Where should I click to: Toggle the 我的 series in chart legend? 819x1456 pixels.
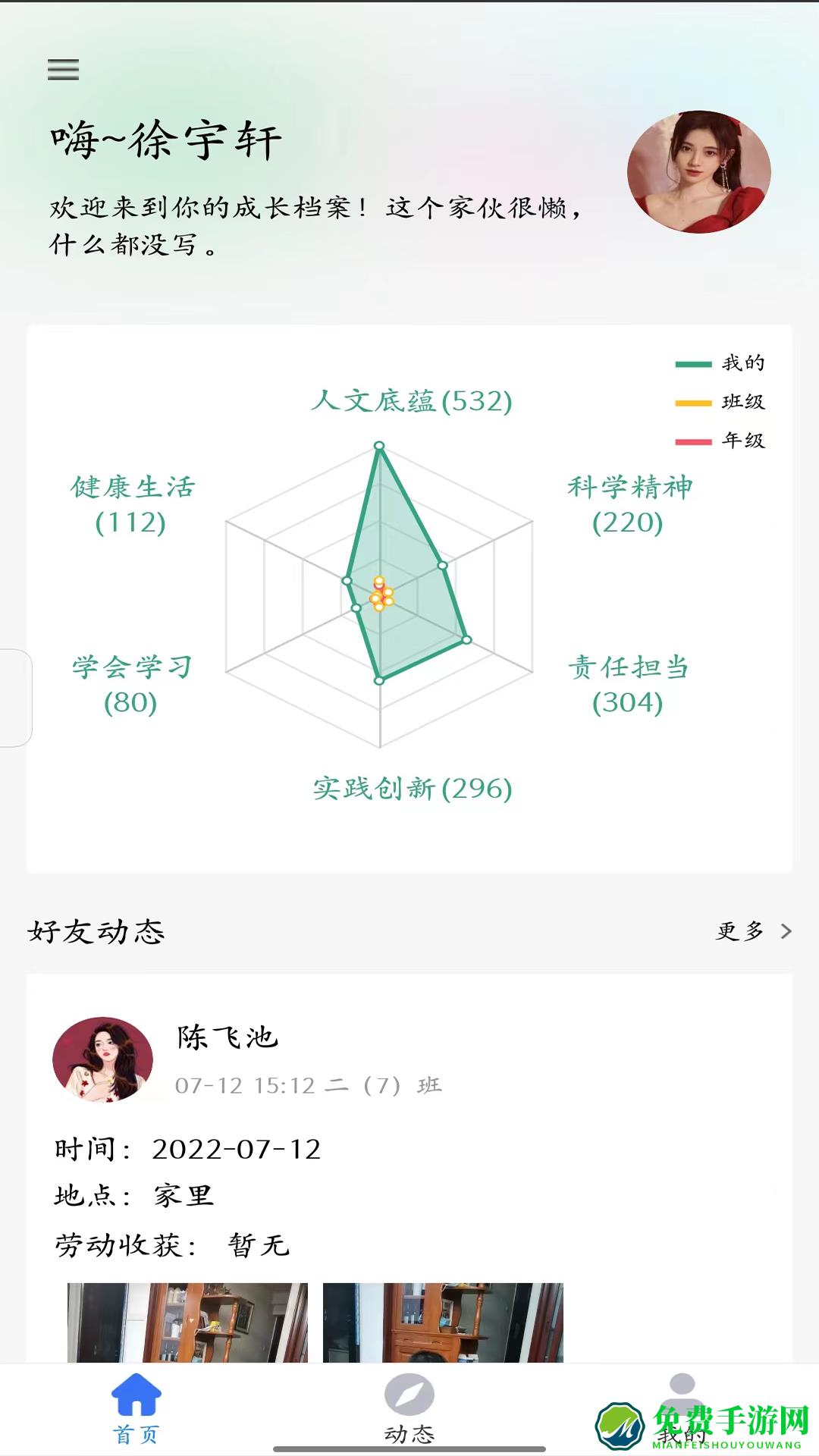tap(720, 364)
